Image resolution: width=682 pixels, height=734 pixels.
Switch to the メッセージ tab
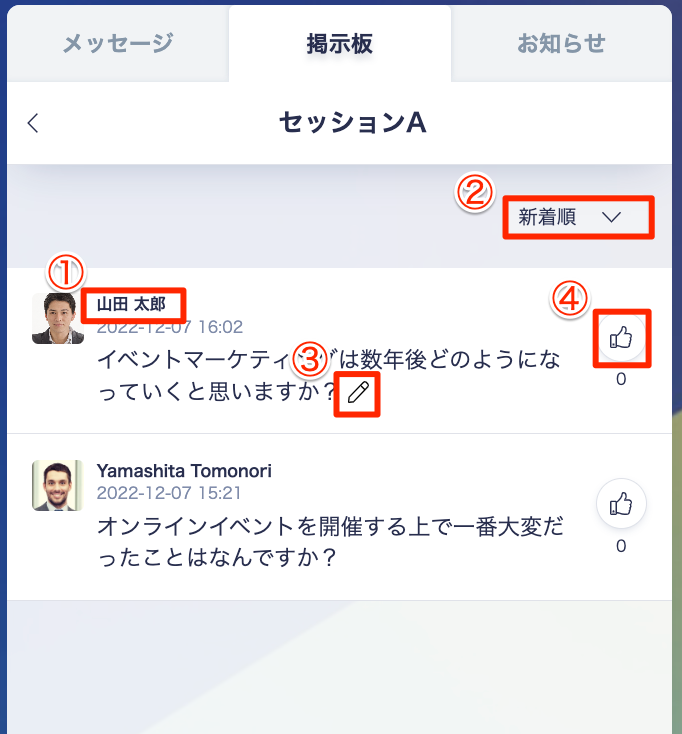[x=118, y=43]
